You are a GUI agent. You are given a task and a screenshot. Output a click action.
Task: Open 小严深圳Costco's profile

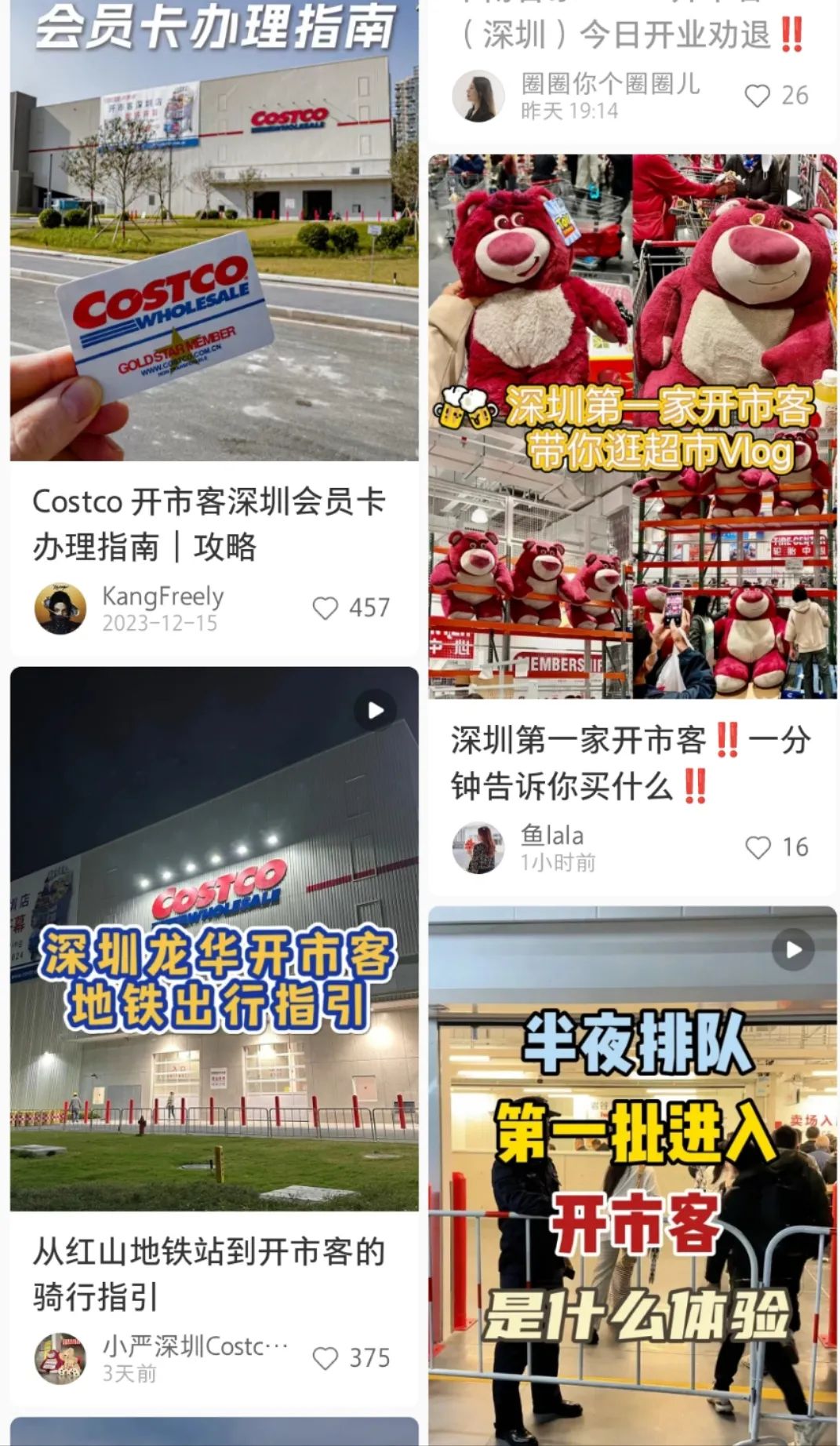pos(60,1358)
